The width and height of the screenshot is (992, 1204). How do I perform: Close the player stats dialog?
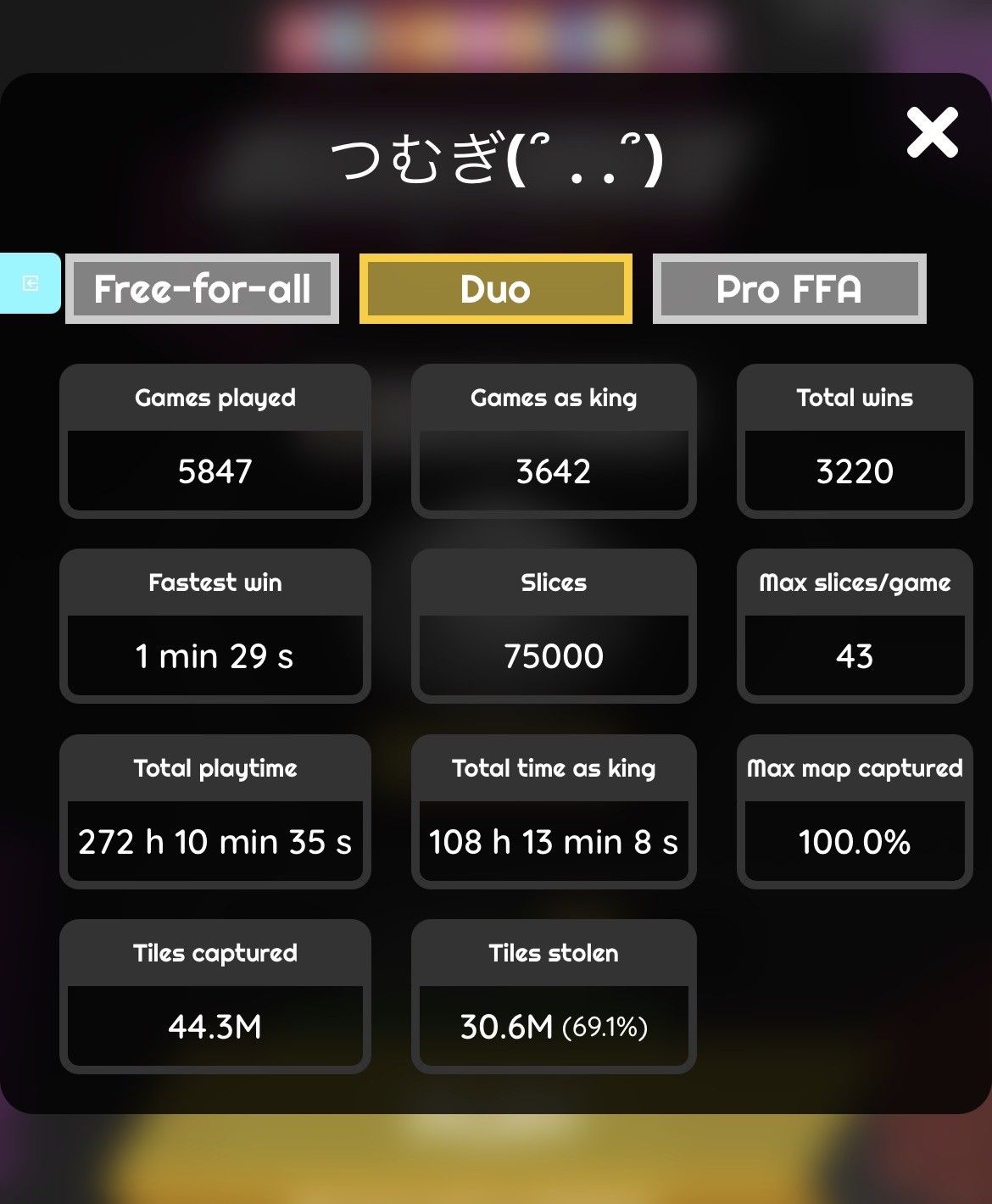[932, 132]
